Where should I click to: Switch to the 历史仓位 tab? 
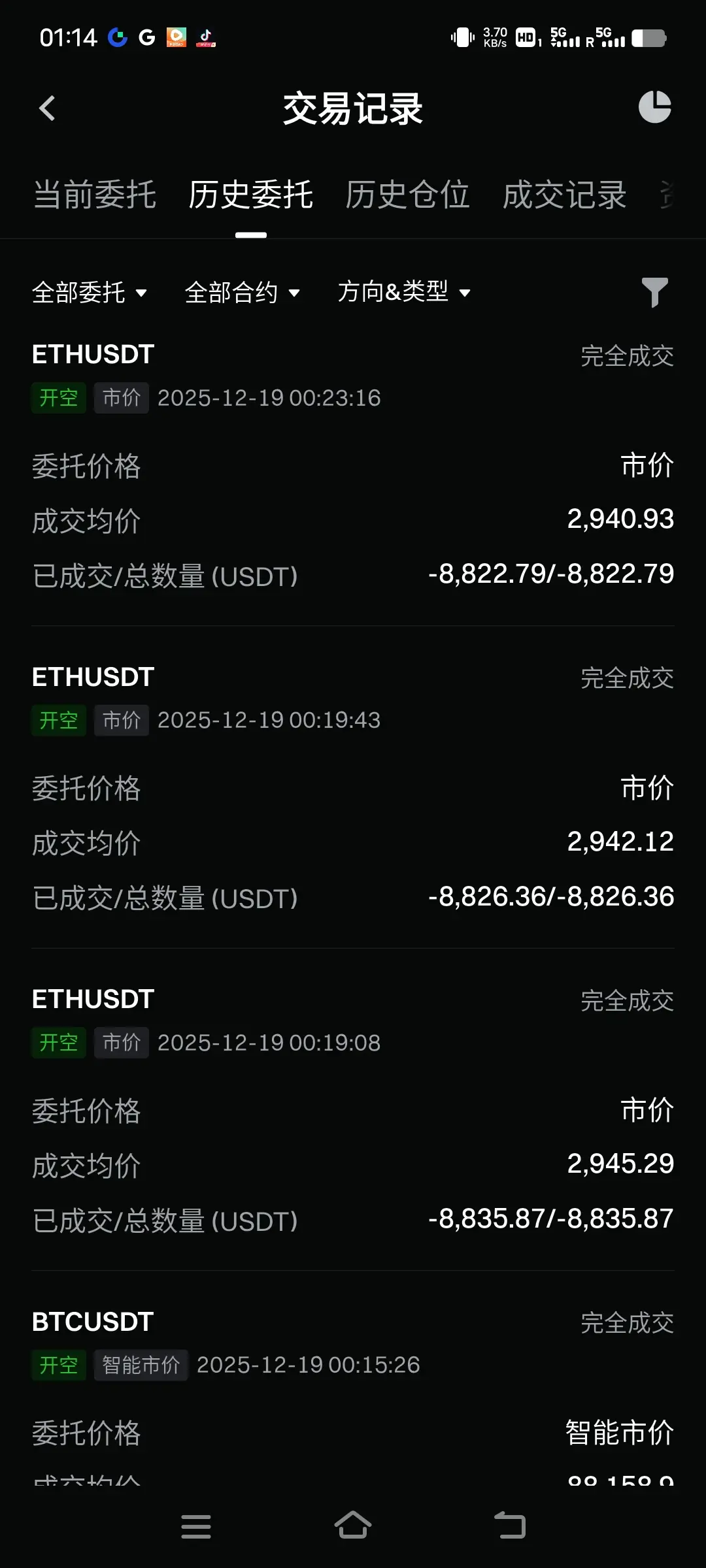point(407,195)
